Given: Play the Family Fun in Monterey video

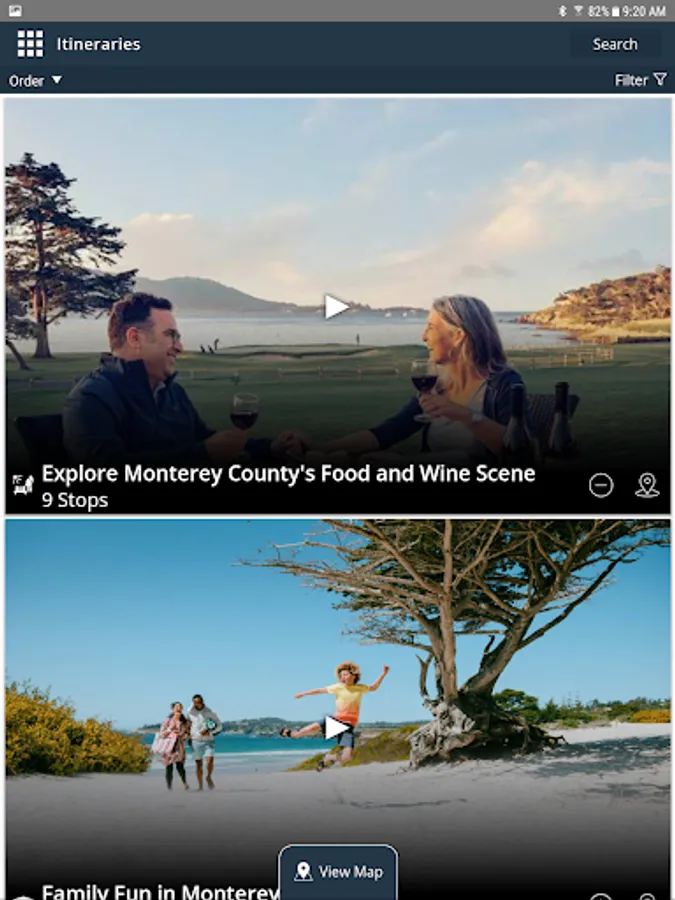Looking at the screenshot, I should 337,727.
